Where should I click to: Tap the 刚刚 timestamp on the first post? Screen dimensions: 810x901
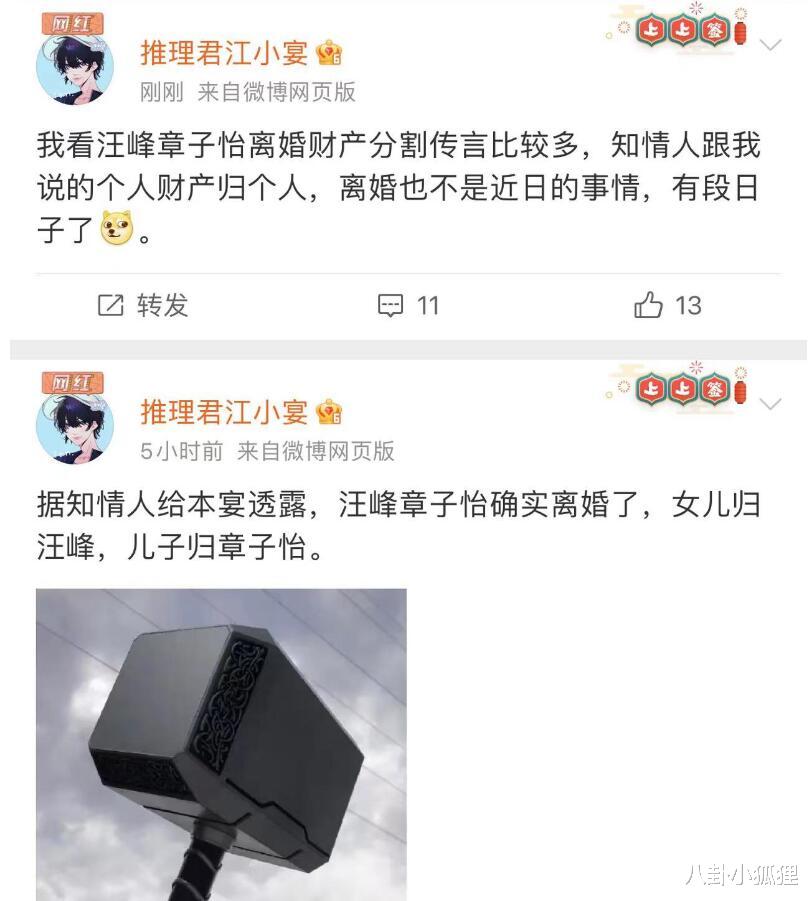(x=159, y=91)
